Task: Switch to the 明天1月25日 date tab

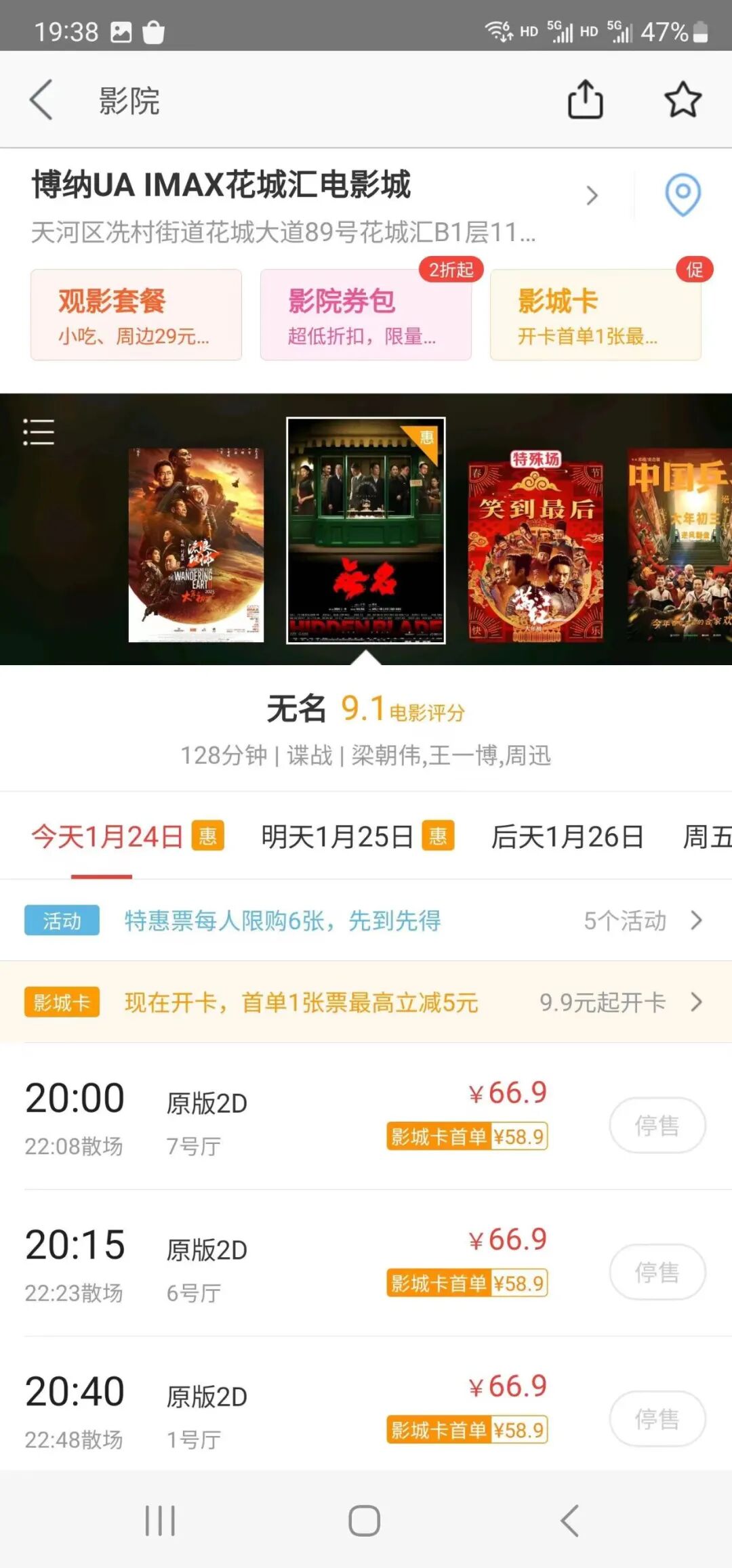Action: [x=357, y=836]
